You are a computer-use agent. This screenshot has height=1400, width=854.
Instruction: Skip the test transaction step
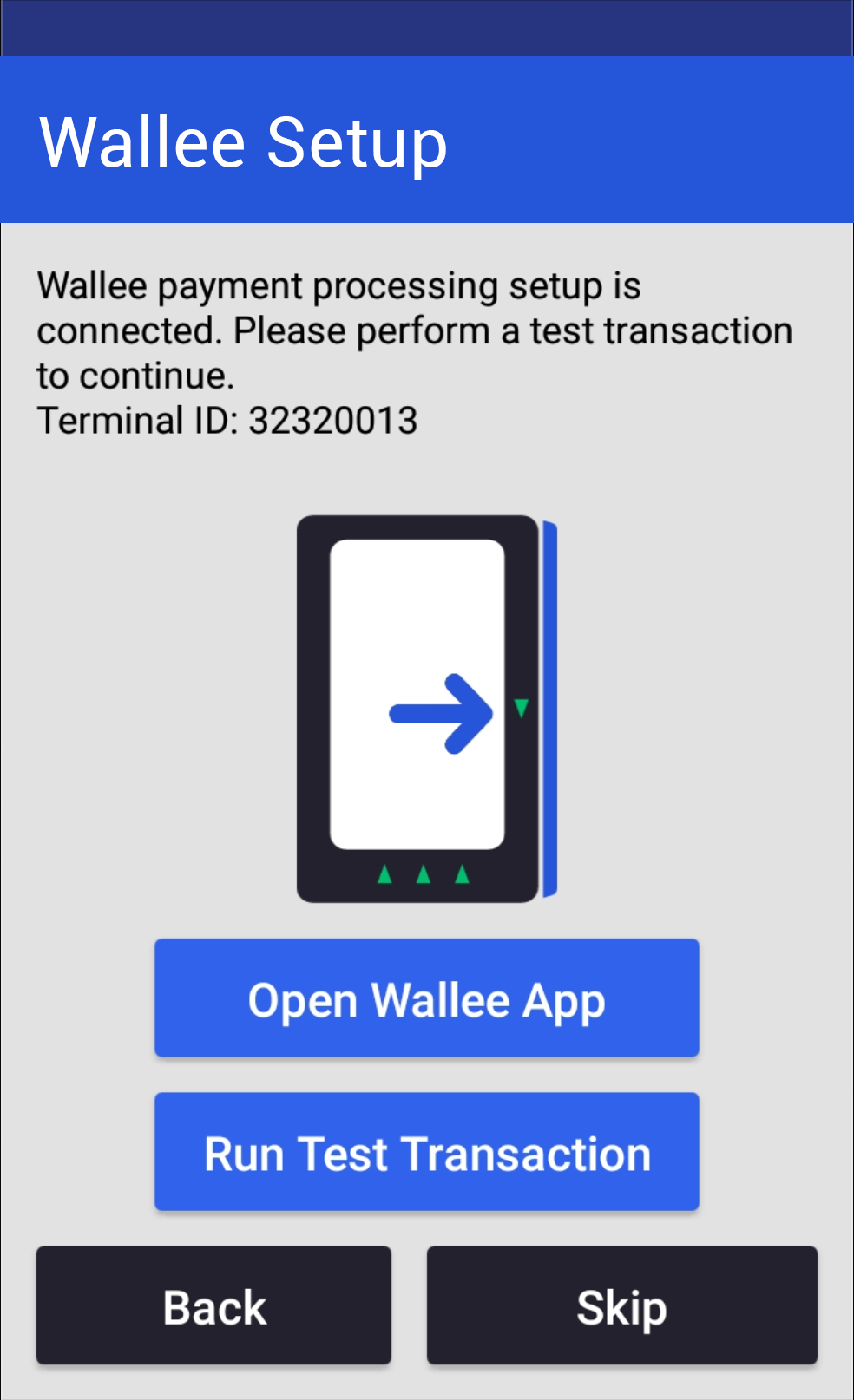tap(621, 1305)
